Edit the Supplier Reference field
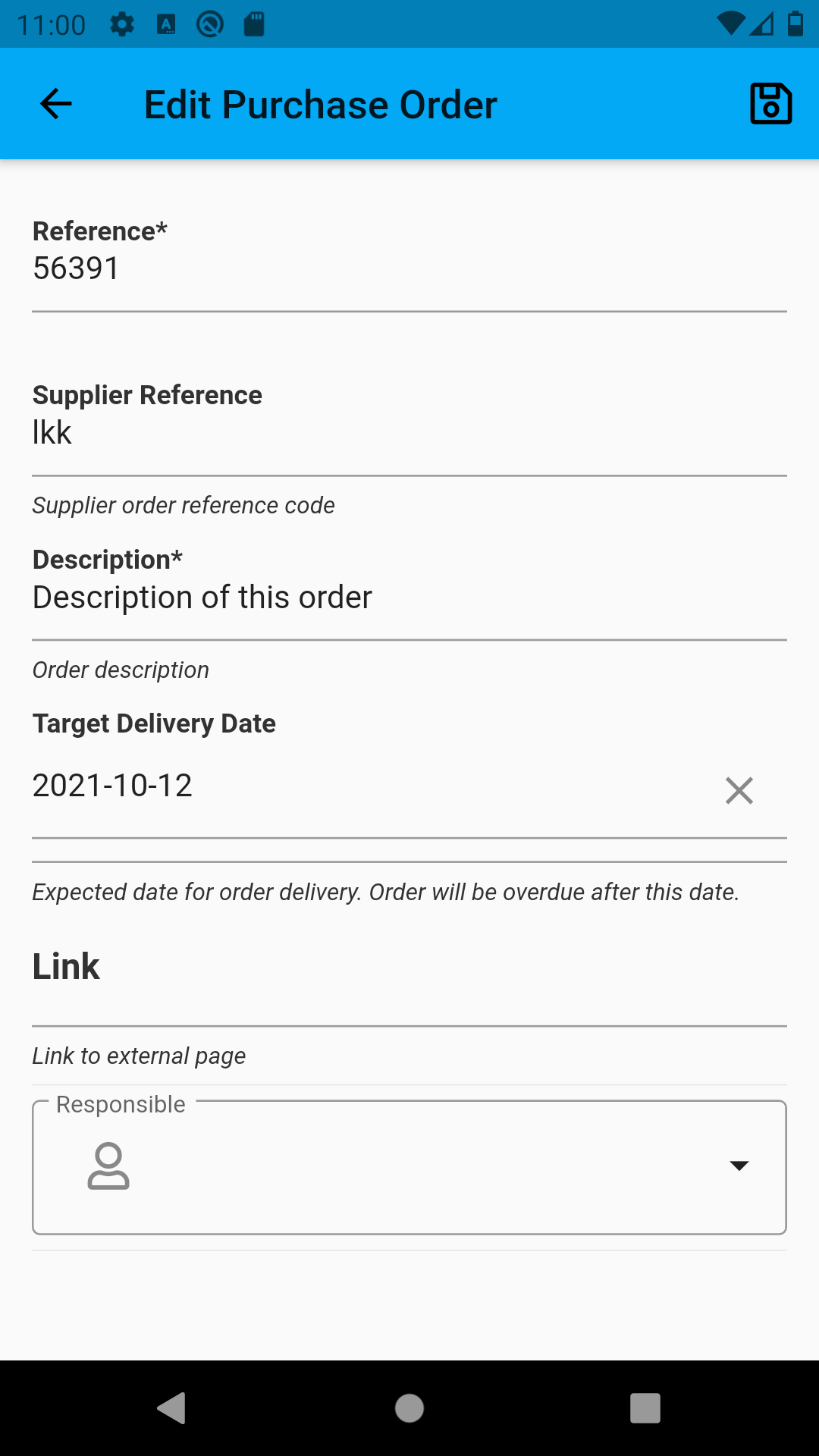The height and width of the screenshot is (1456, 819). click(x=409, y=433)
